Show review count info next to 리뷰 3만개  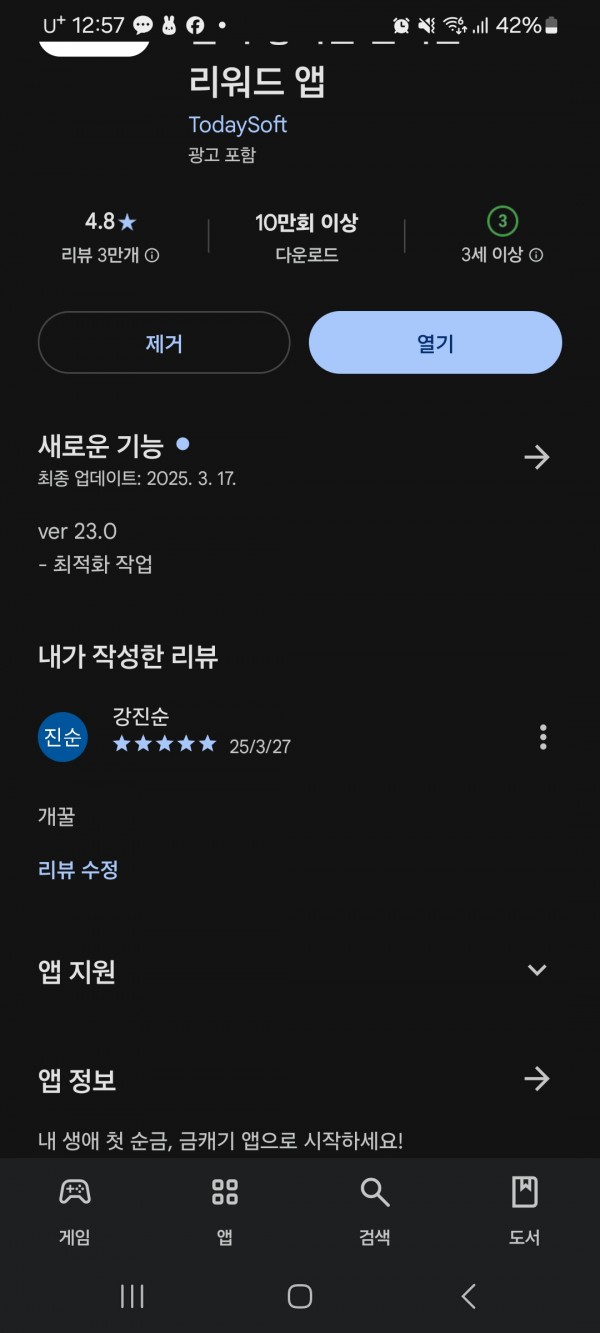(152, 256)
